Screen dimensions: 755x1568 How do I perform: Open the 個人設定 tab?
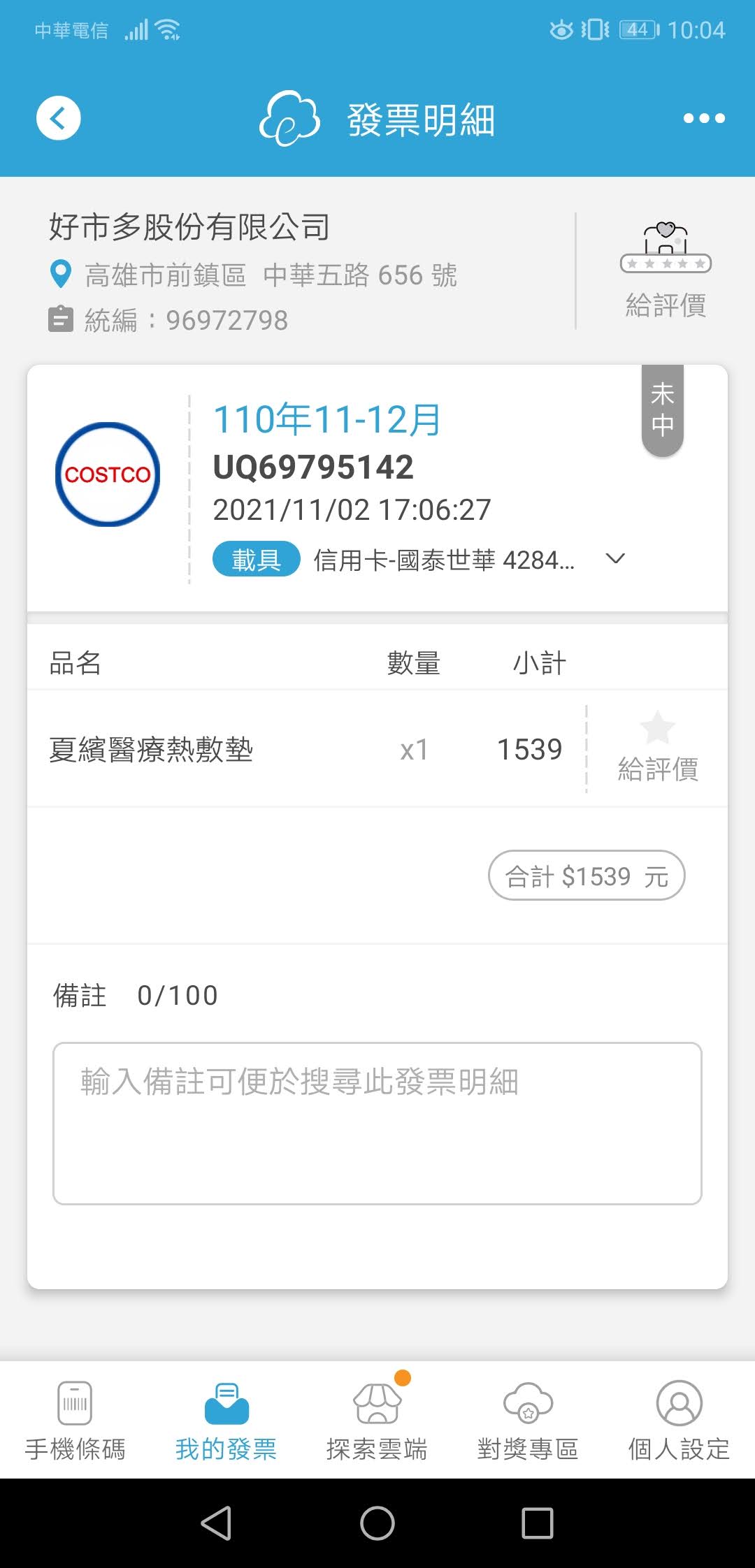coord(679,1420)
